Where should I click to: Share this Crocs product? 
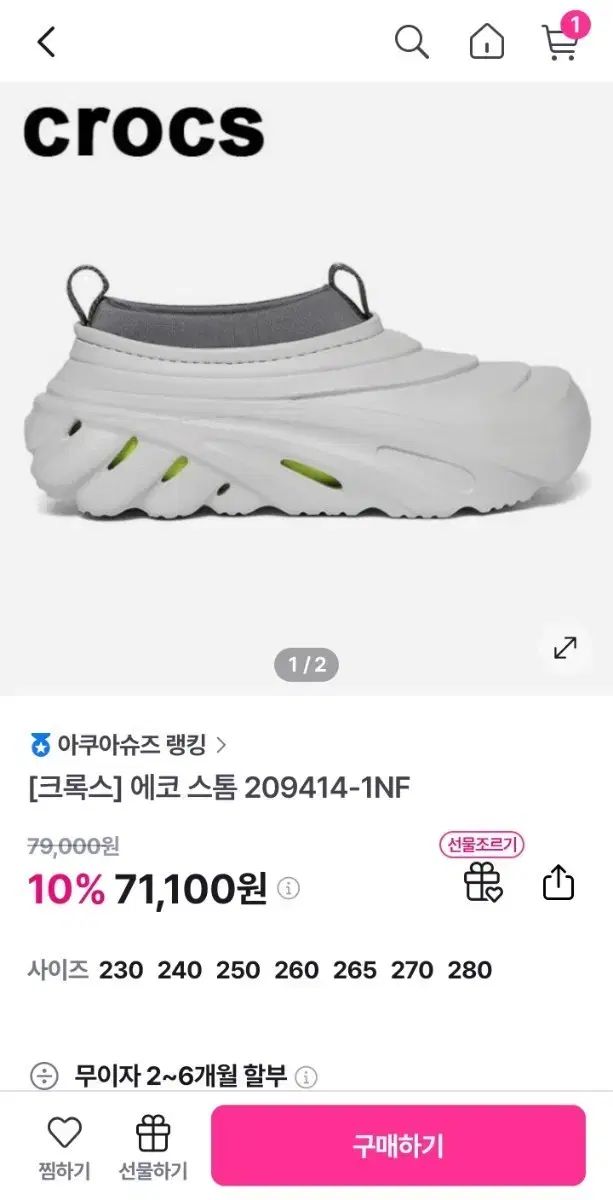(x=558, y=882)
